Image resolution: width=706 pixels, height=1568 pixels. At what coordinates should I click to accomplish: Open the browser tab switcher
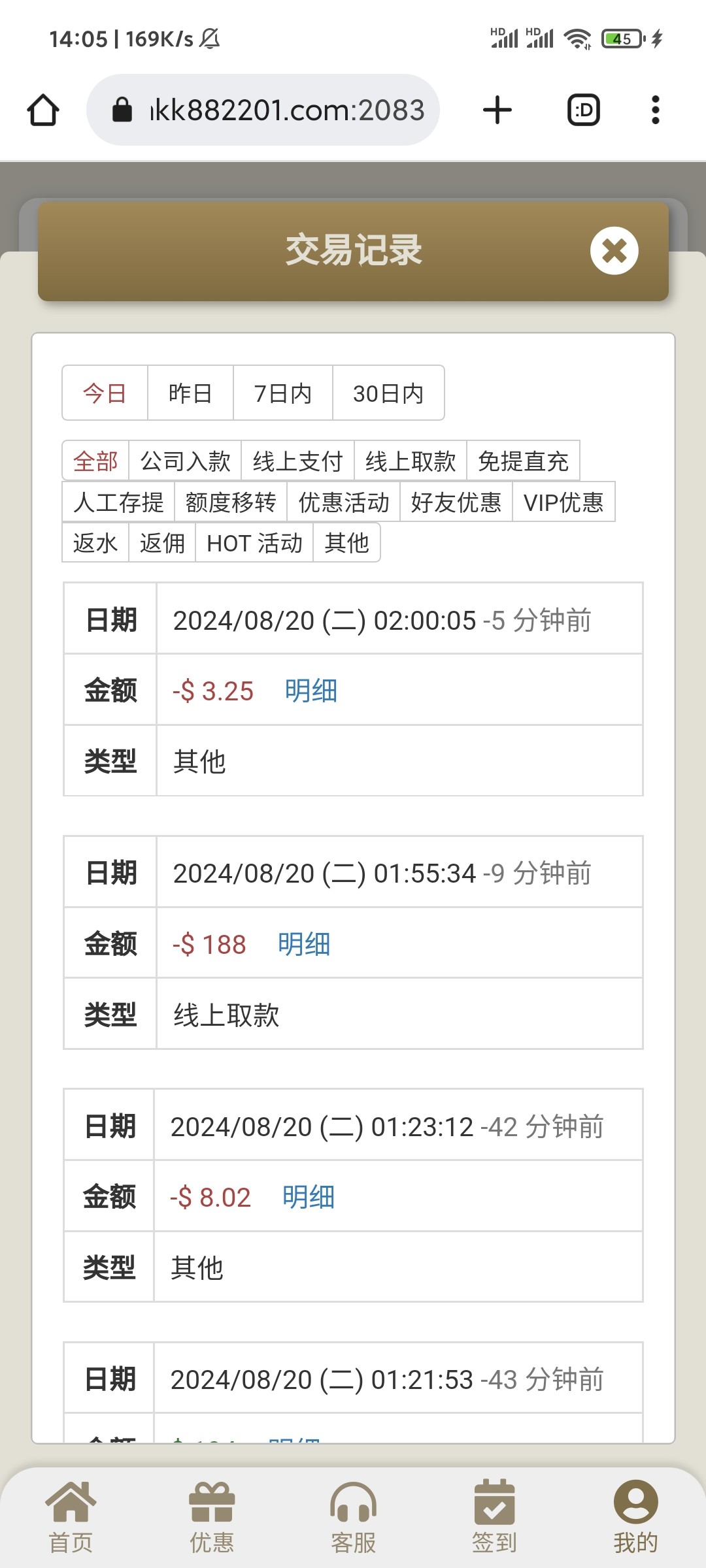pyautogui.click(x=583, y=110)
